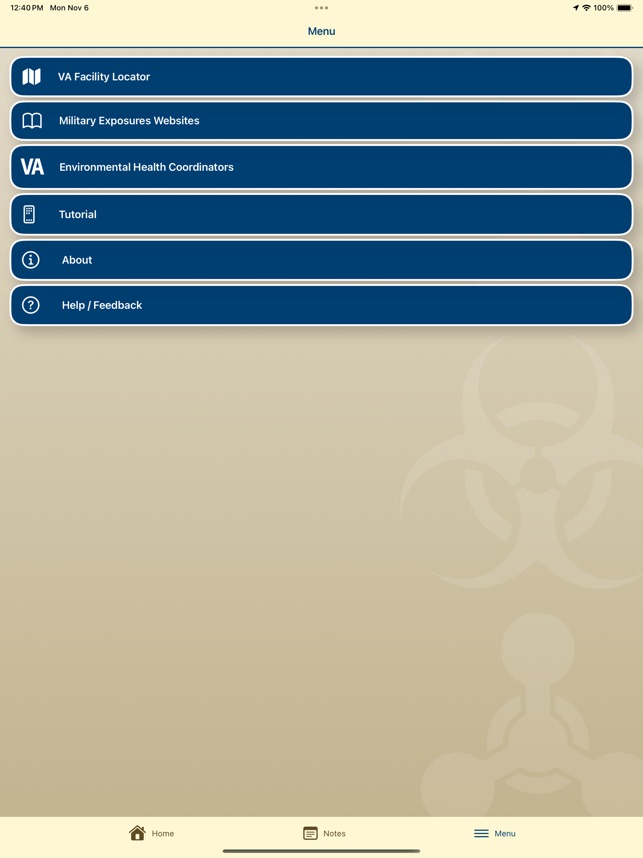Select the Menu tab
643x858 pixels.
coord(495,833)
